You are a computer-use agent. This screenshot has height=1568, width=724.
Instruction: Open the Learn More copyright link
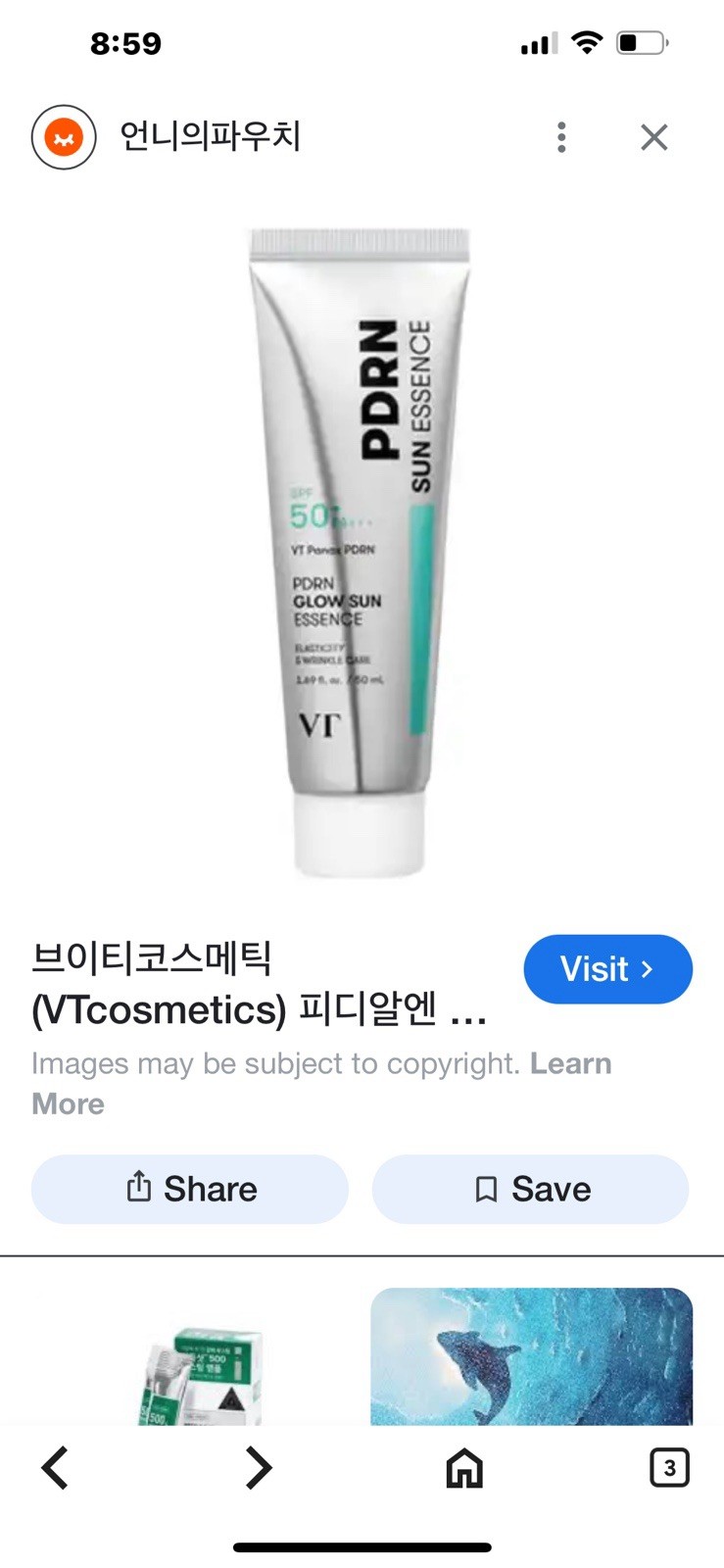click(570, 1064)
